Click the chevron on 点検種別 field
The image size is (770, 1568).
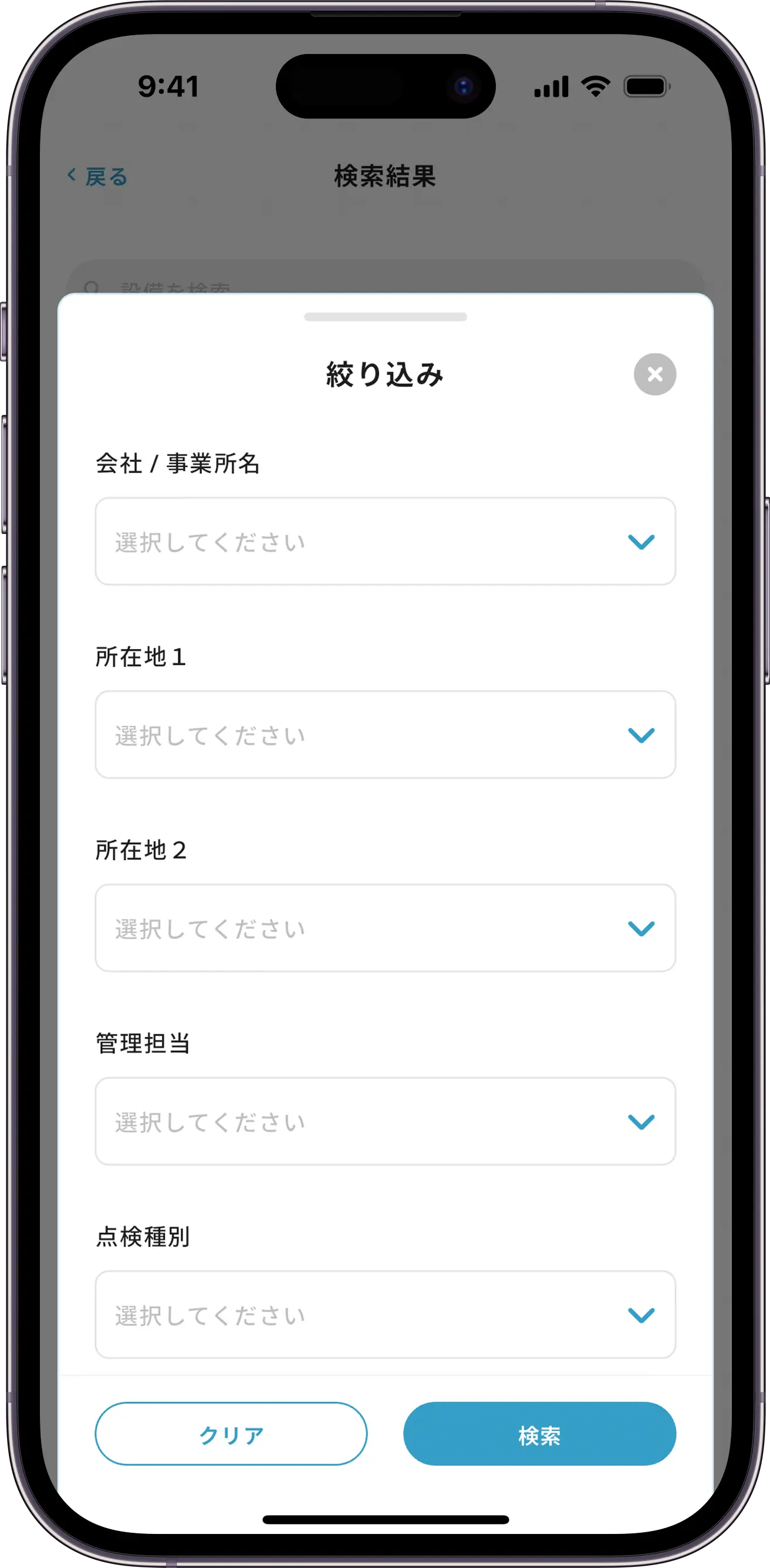(640, 1314)
